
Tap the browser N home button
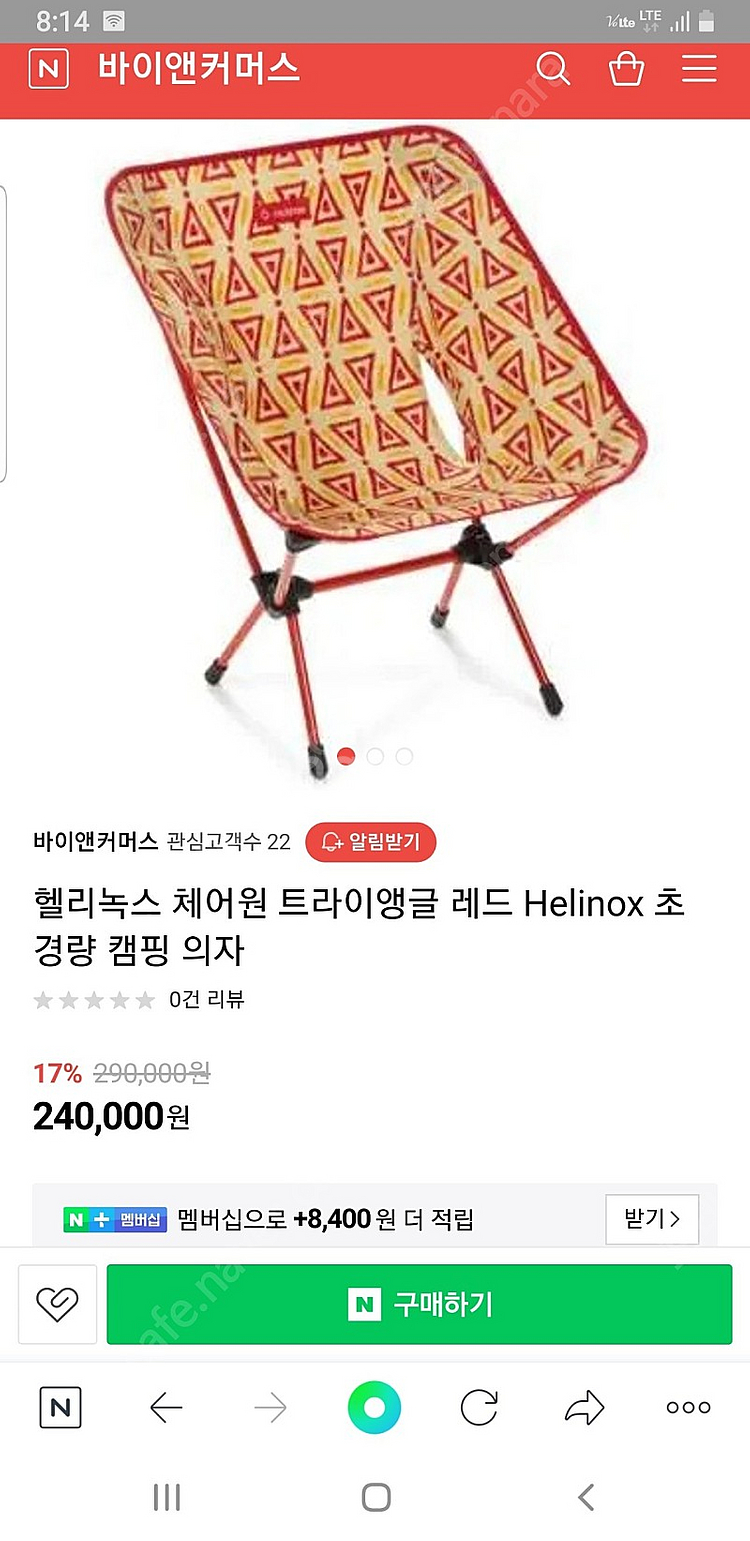(x=60, y=1408)
